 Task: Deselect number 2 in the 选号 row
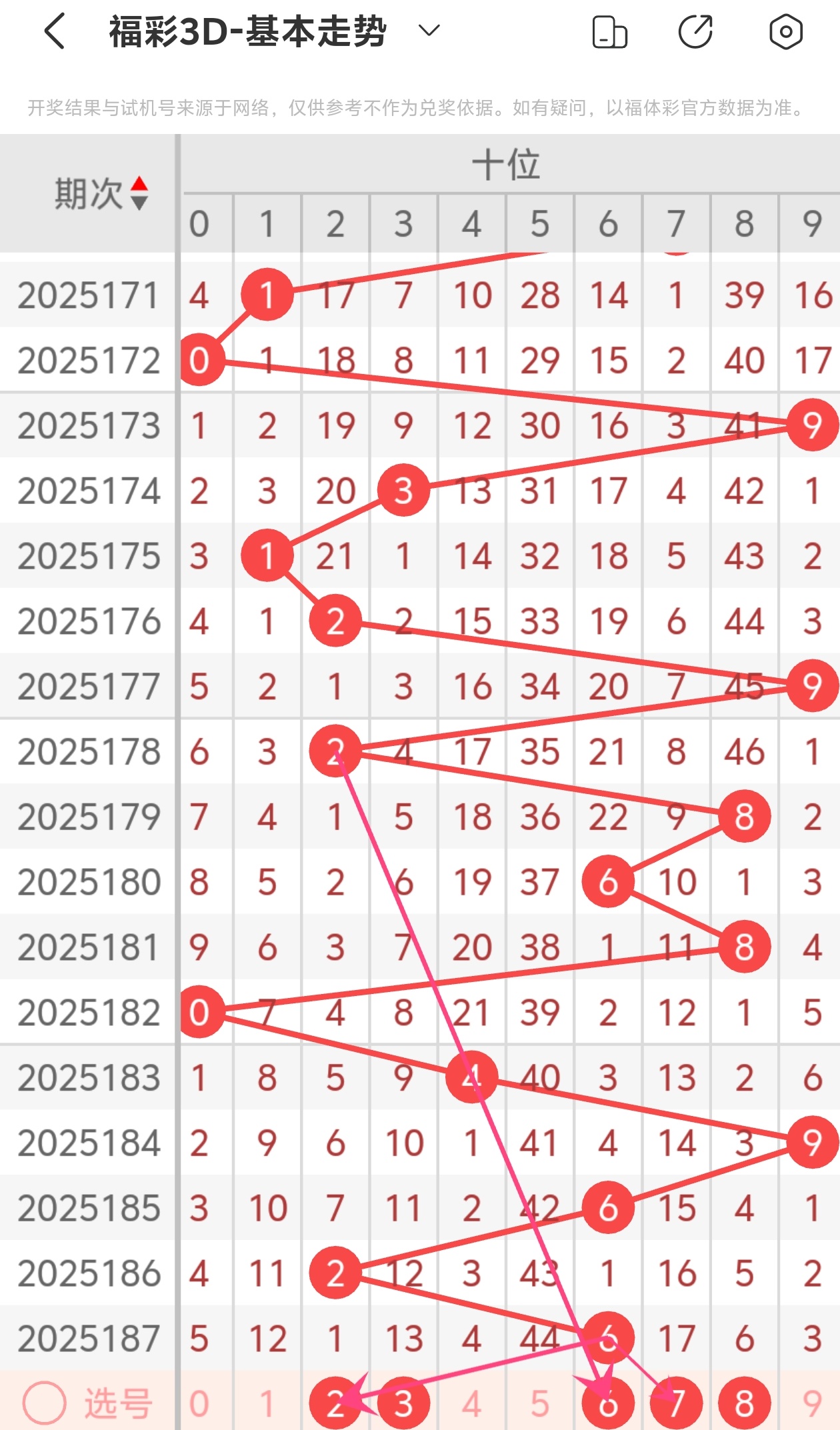coord(335,1403)
